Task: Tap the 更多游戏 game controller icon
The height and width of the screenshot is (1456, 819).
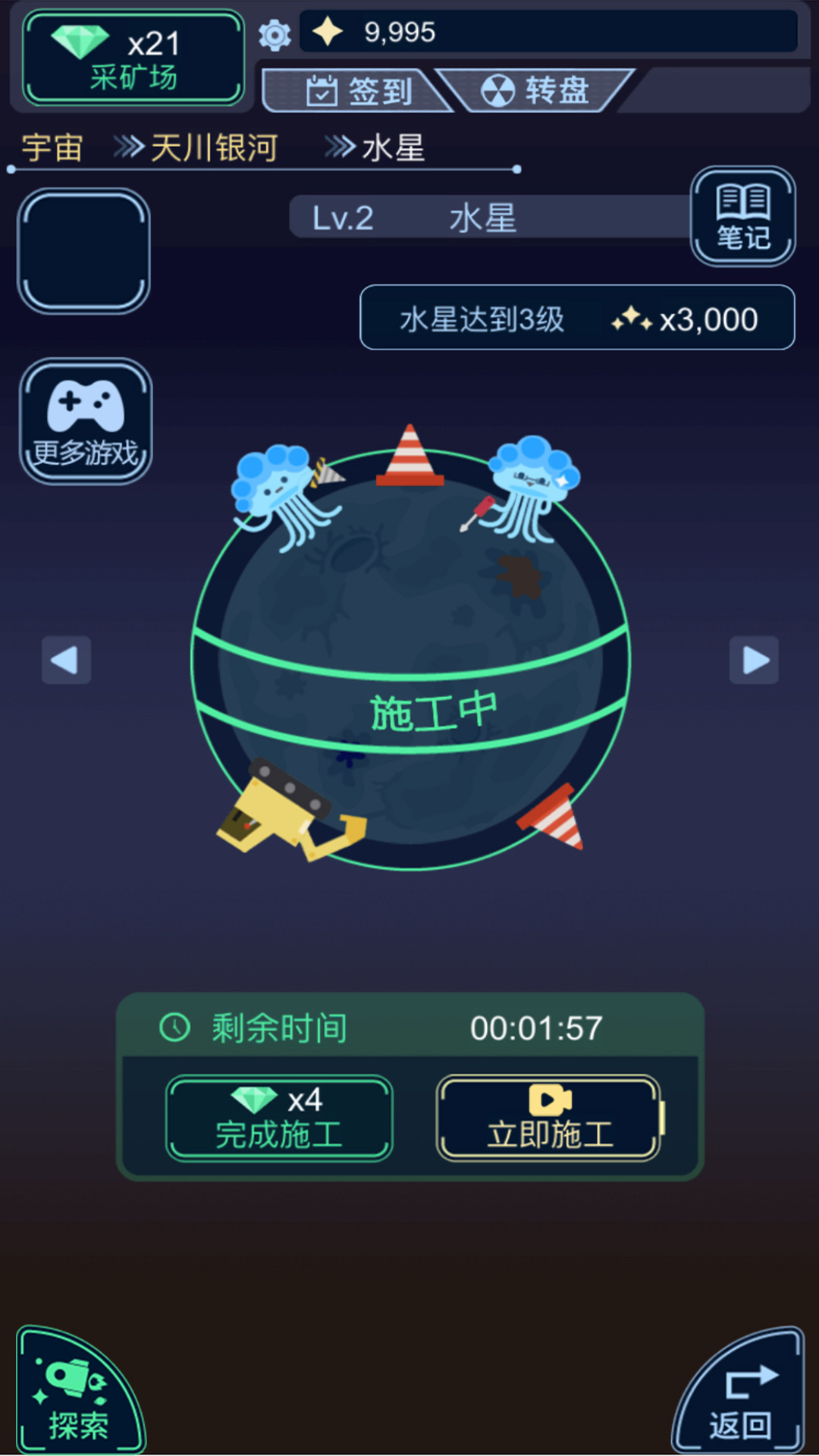Action: (x=86, y=417)
